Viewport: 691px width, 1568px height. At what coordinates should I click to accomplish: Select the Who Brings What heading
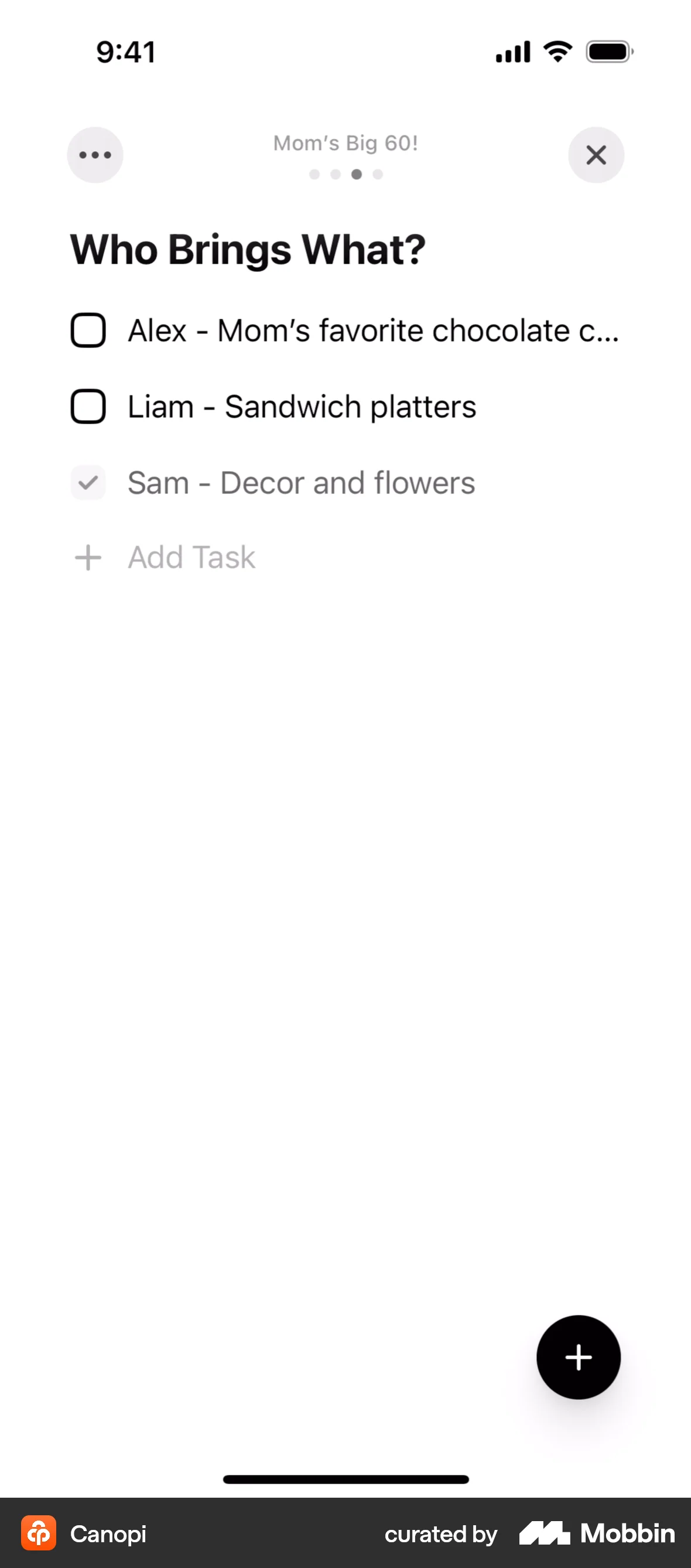tap(247, 249)
